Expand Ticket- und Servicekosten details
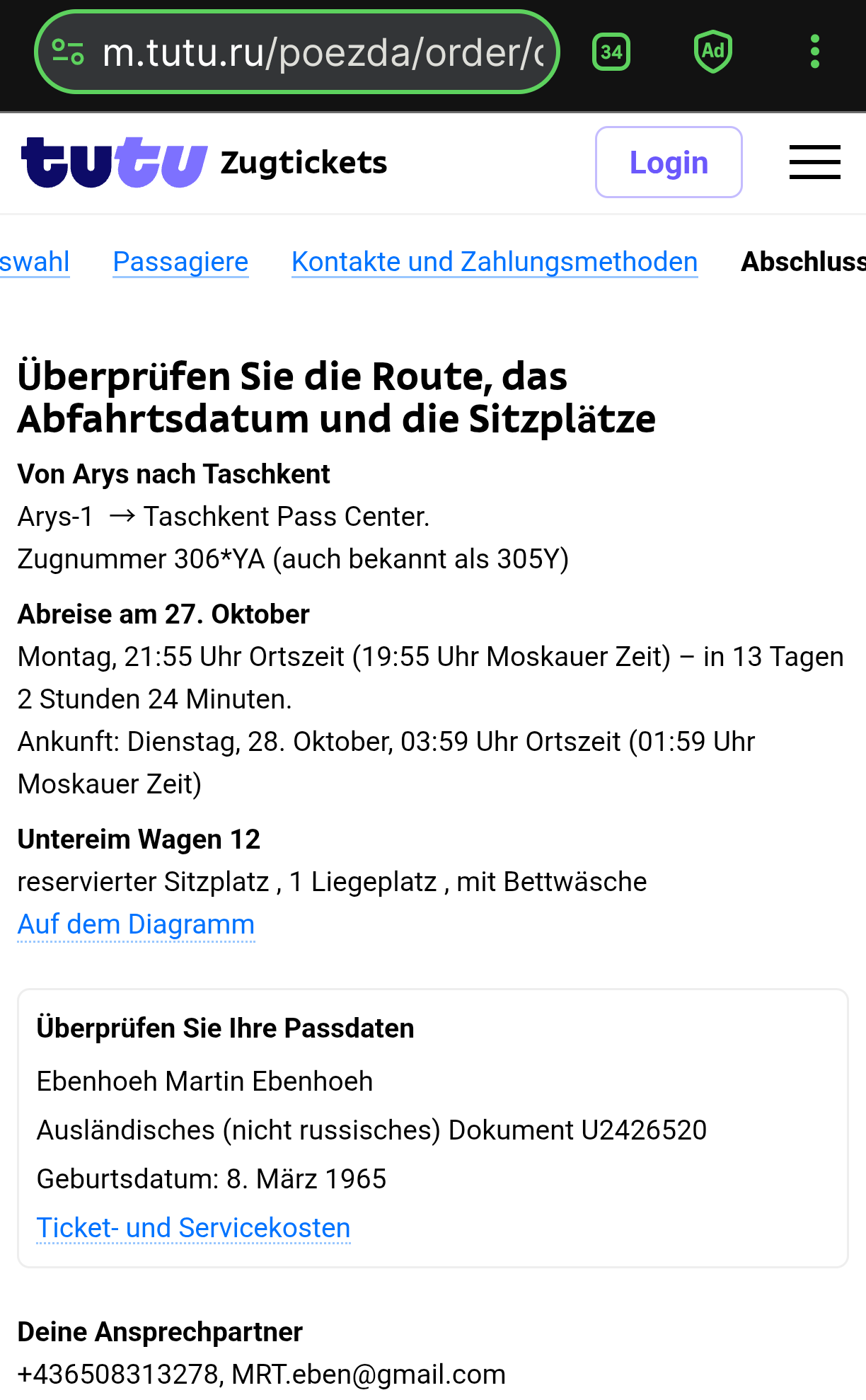Viewport: 866px width, 1400px height. click(x=193, y=1228)
